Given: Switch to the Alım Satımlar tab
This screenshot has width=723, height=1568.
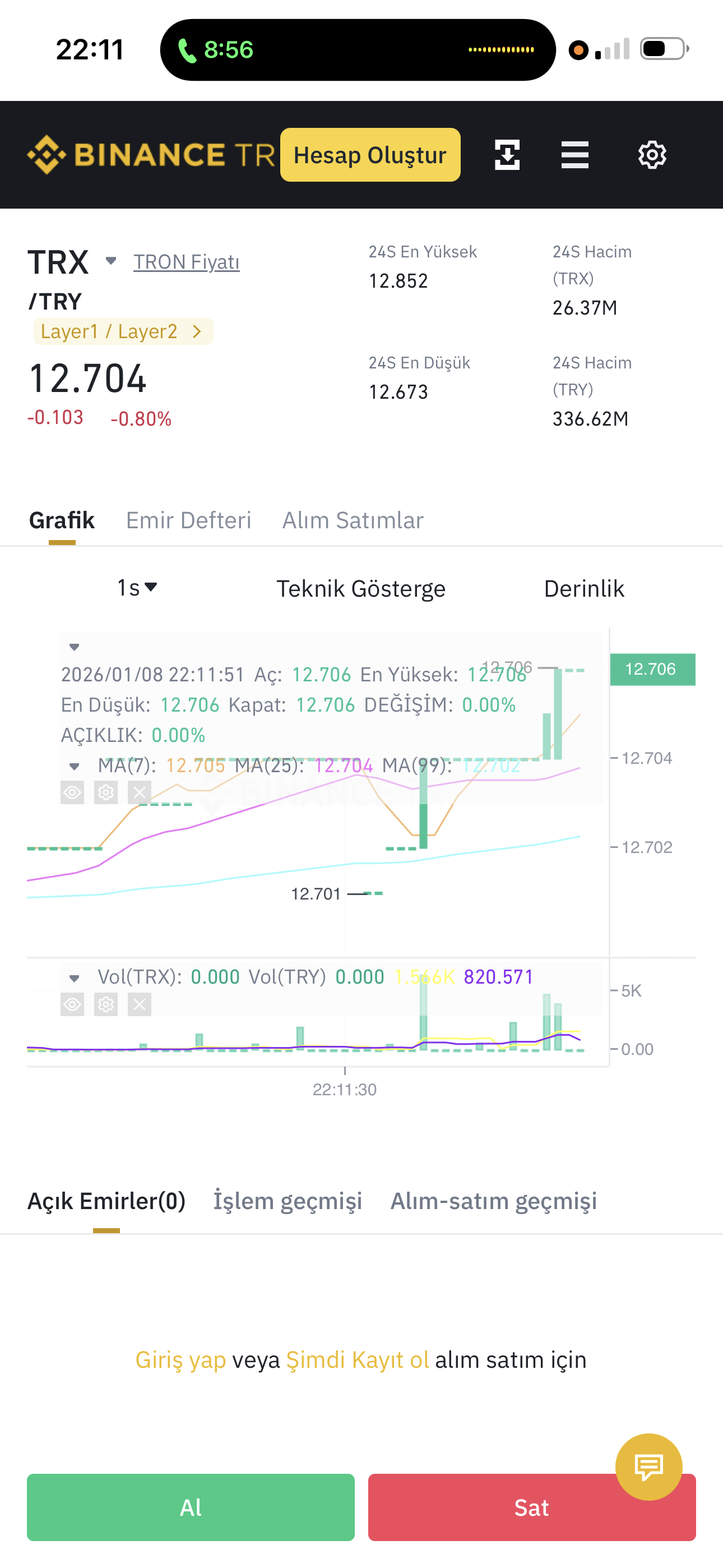Looking at the screenshot, I should [353, 520].
